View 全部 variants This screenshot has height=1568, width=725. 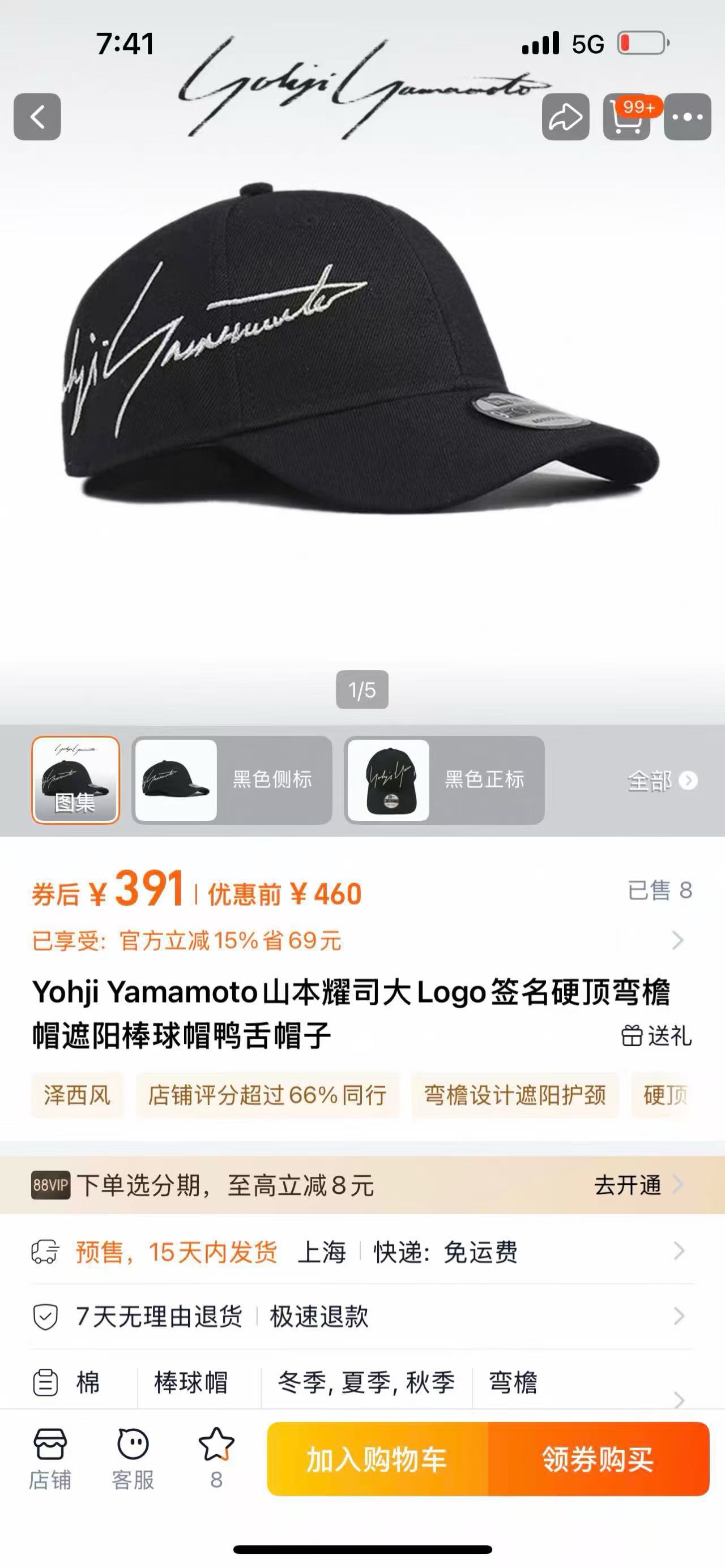662,781
